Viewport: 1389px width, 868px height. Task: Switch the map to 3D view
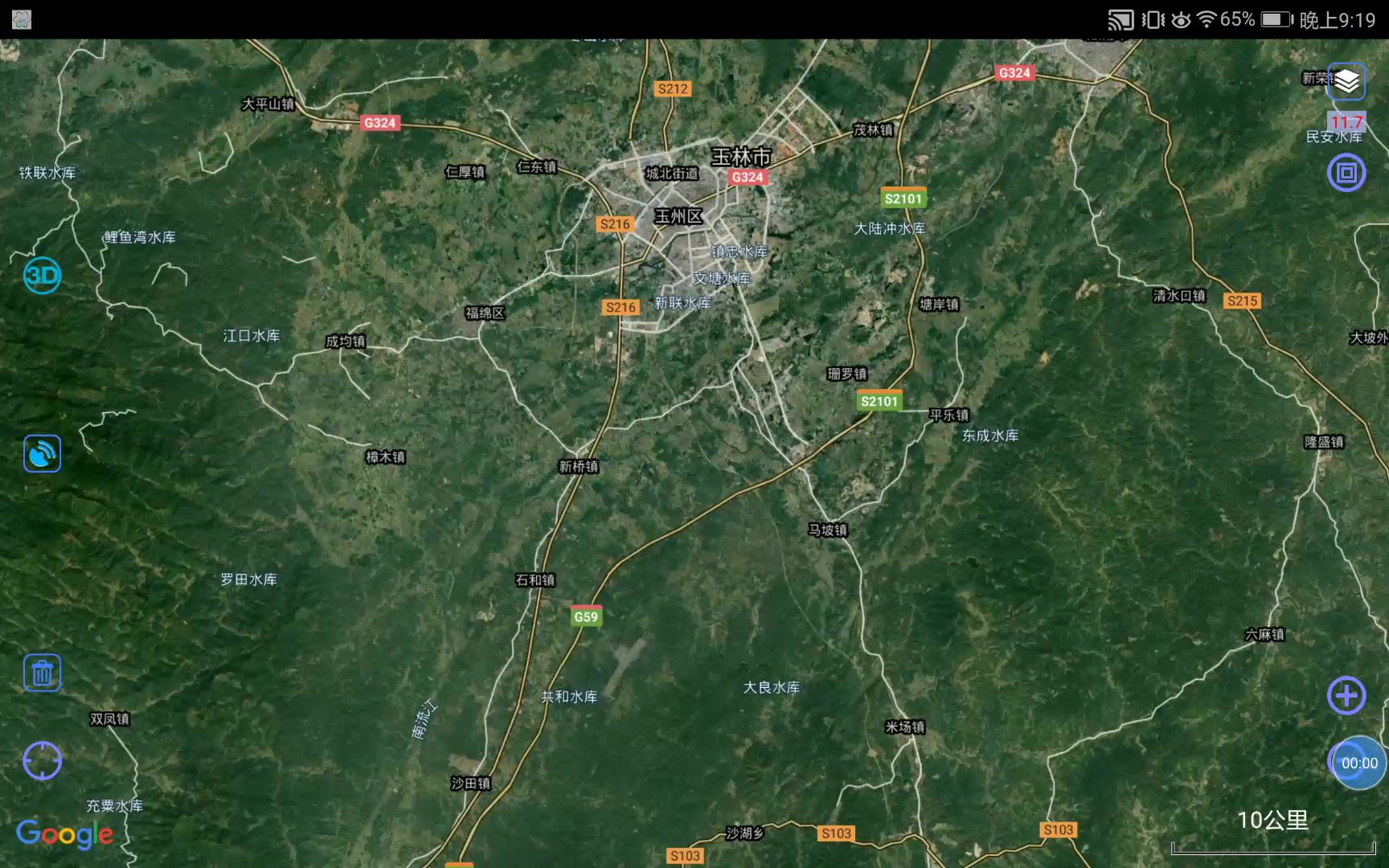point(42,276)
